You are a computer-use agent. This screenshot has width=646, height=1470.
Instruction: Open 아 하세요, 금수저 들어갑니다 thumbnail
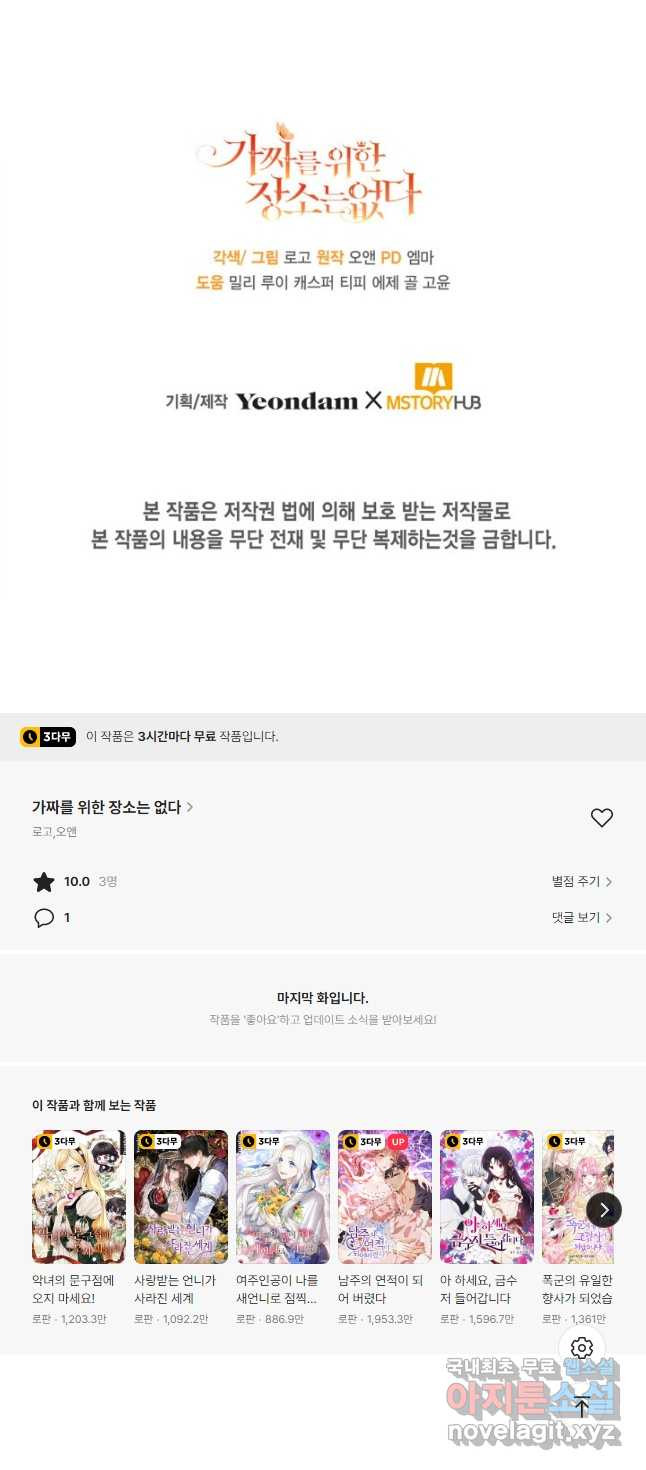click(487, 1197)
